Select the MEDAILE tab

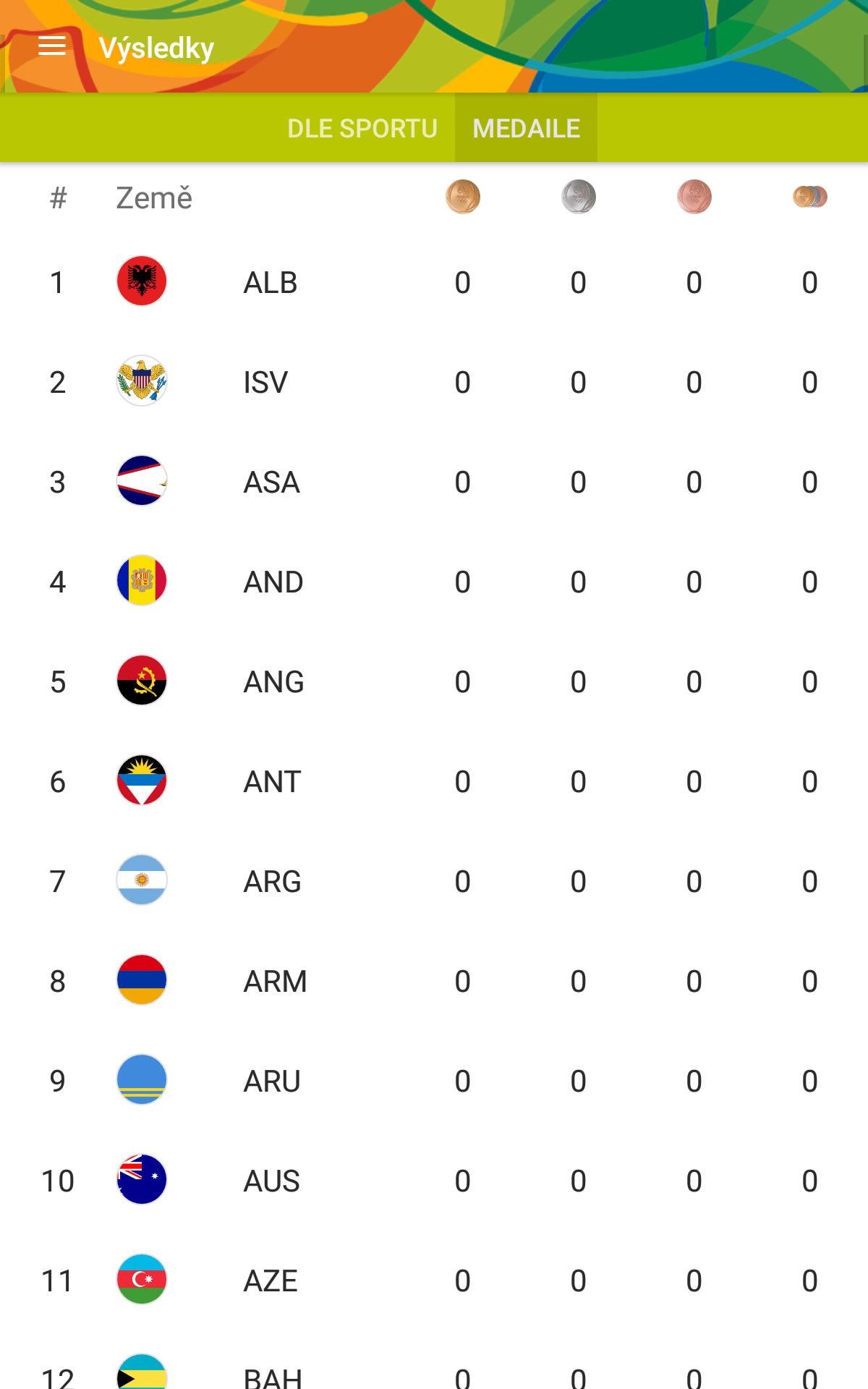click(x=526, y=129)
